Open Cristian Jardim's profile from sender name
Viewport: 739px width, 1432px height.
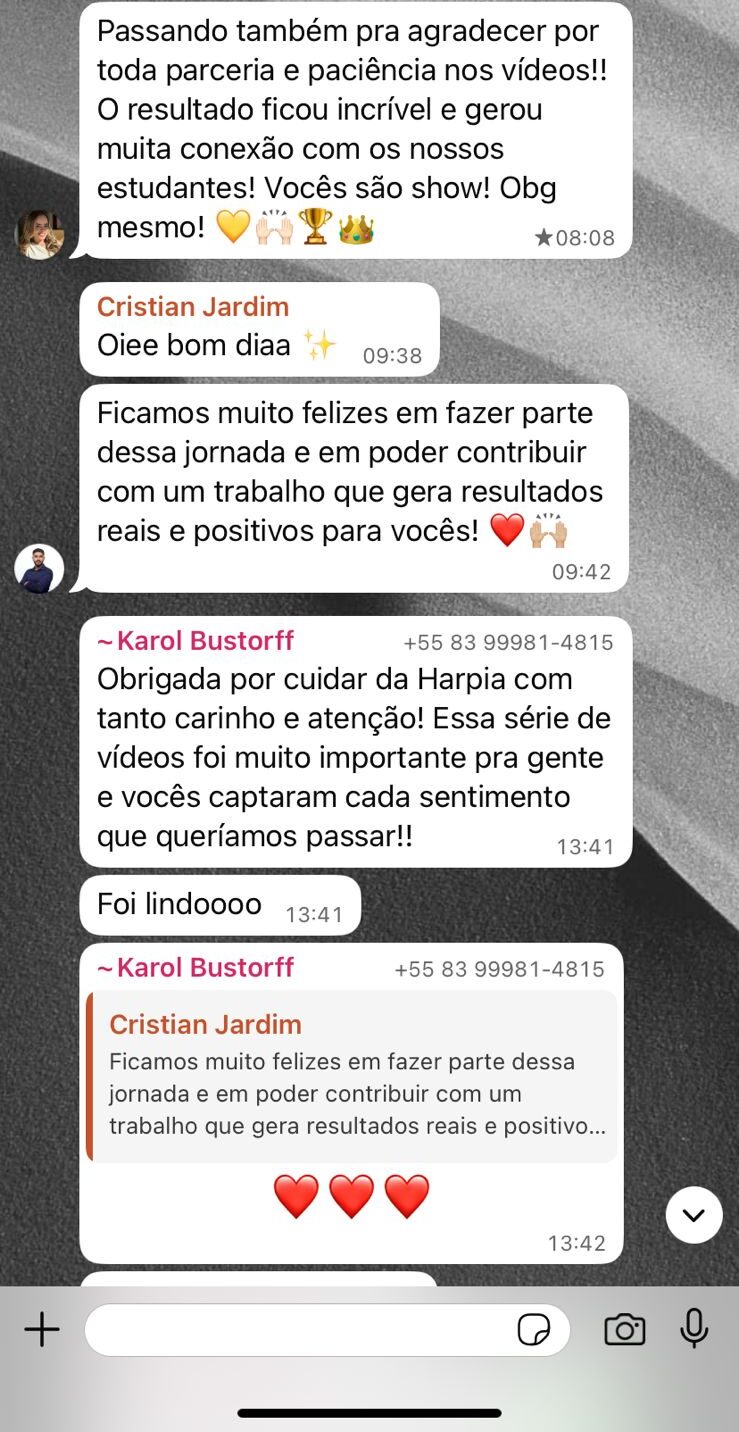[193, 307]
